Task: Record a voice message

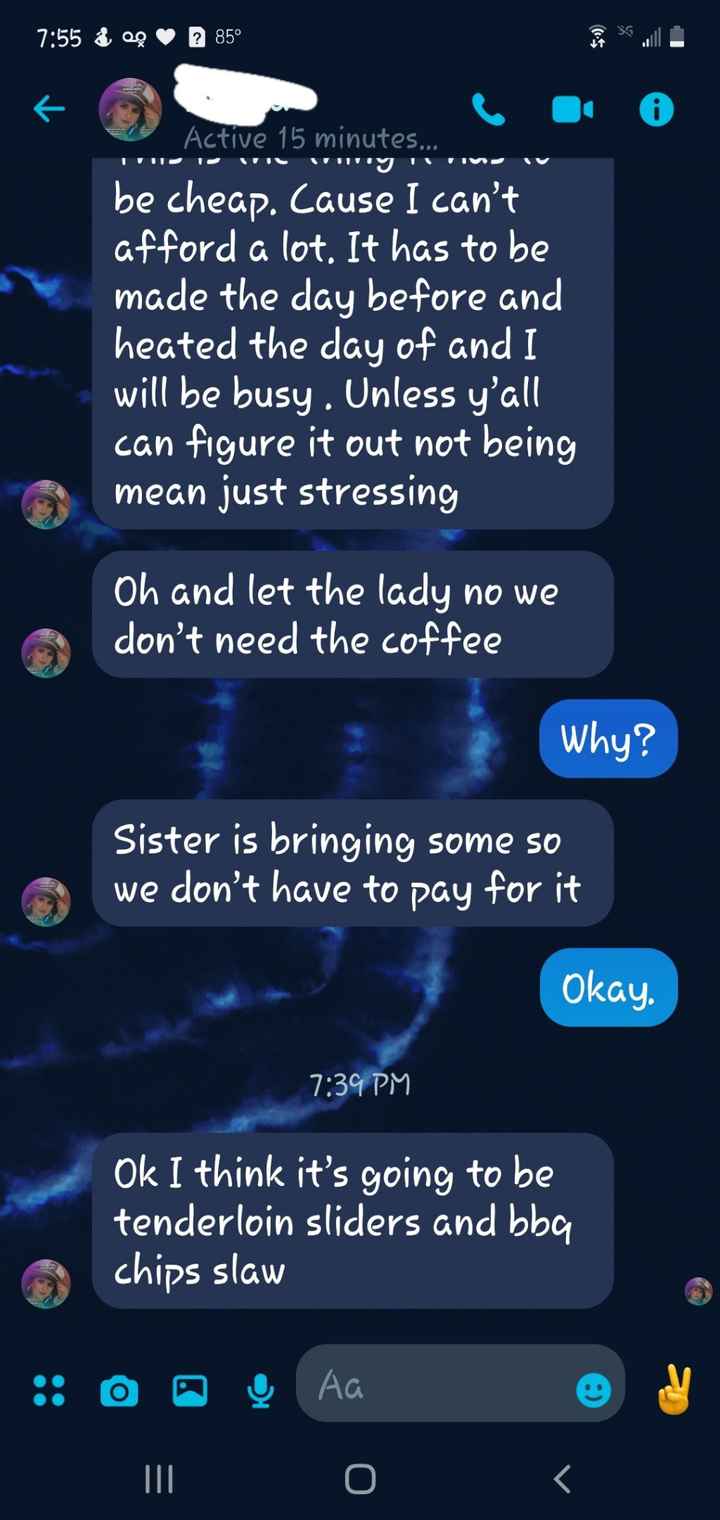Action: (x=261, y=1389)
